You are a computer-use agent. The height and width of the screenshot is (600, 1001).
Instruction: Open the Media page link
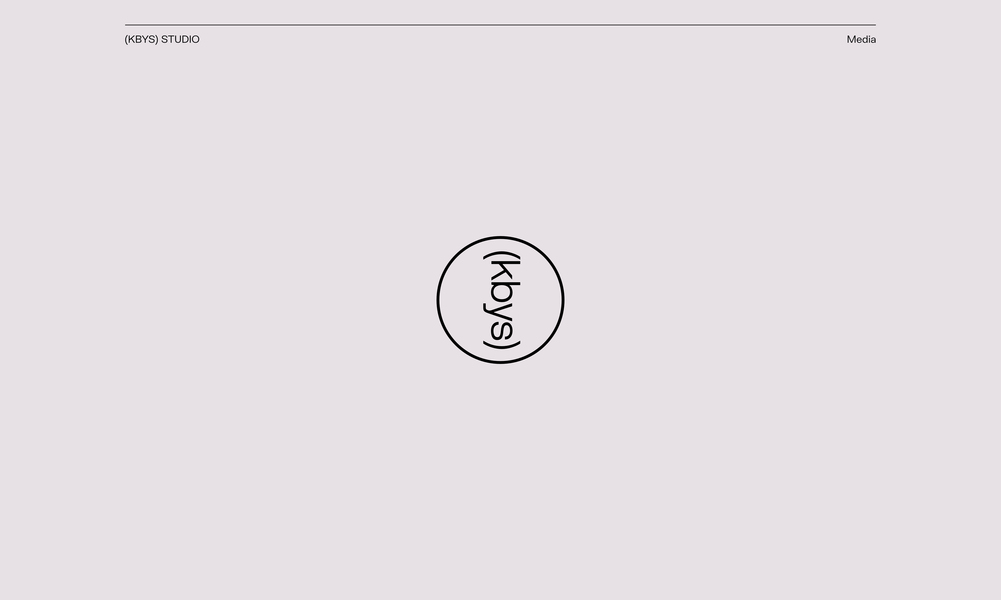tap(861, 40)
